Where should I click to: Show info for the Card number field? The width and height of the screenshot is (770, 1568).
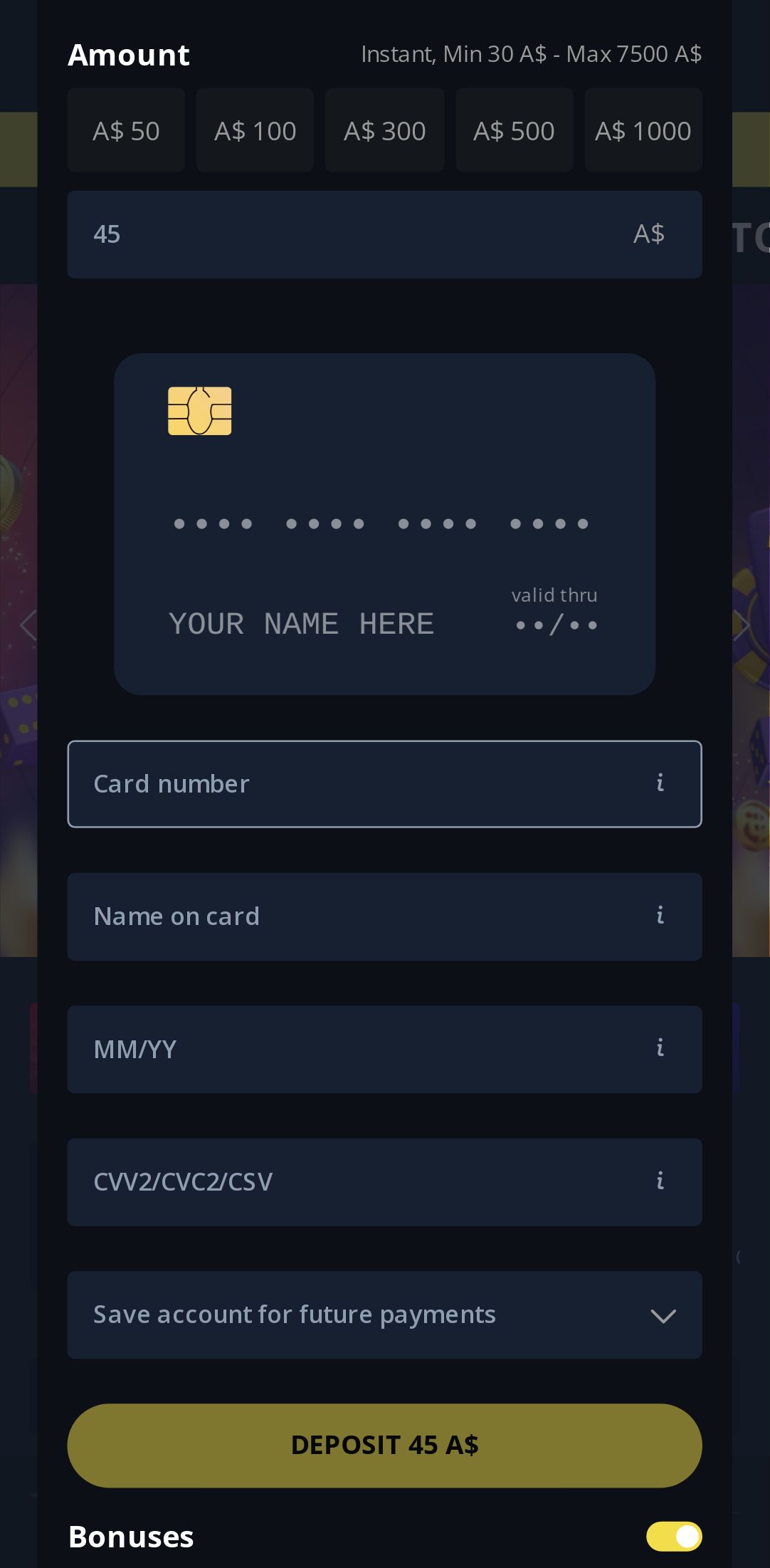tap(660, 783)
